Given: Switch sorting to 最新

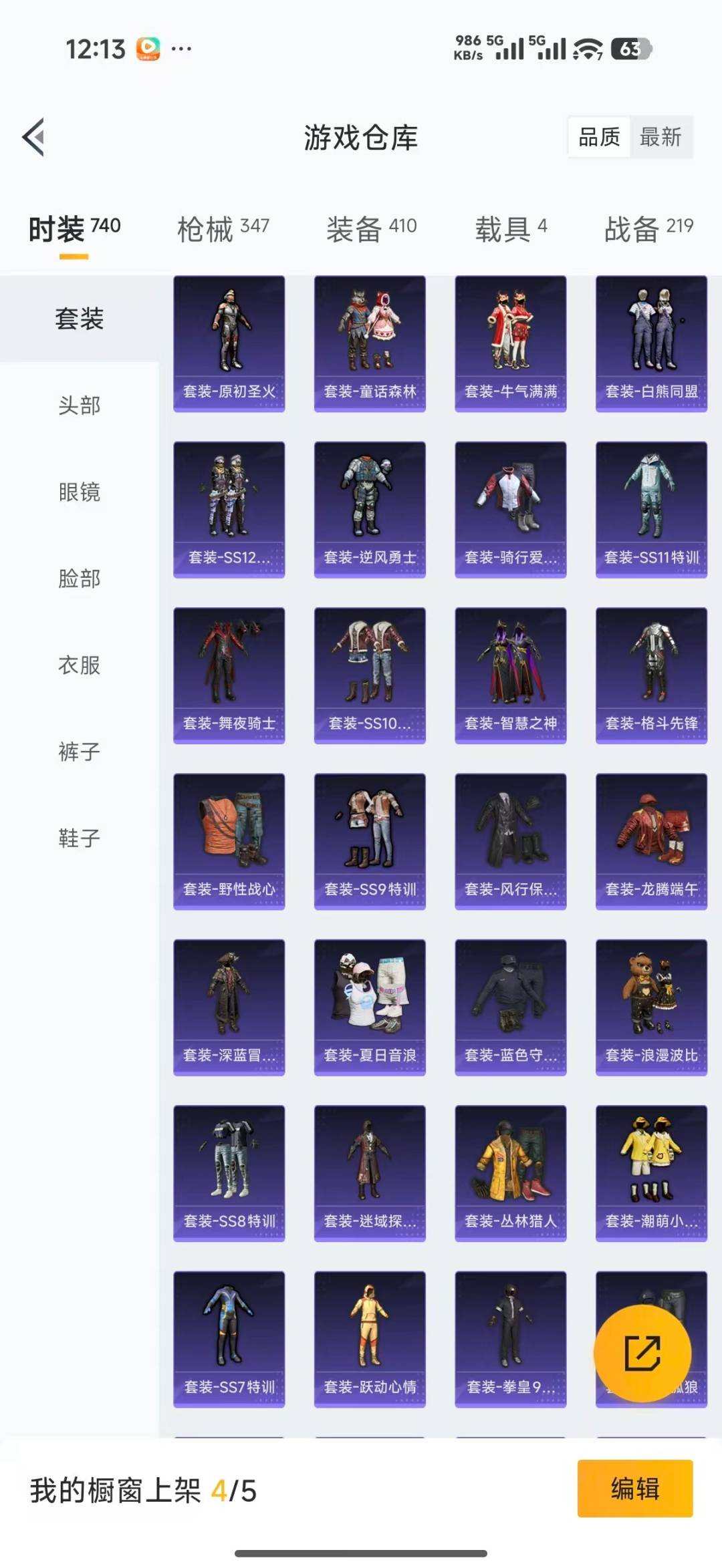Looking at the screenshot, I should (x=660, y=138).
